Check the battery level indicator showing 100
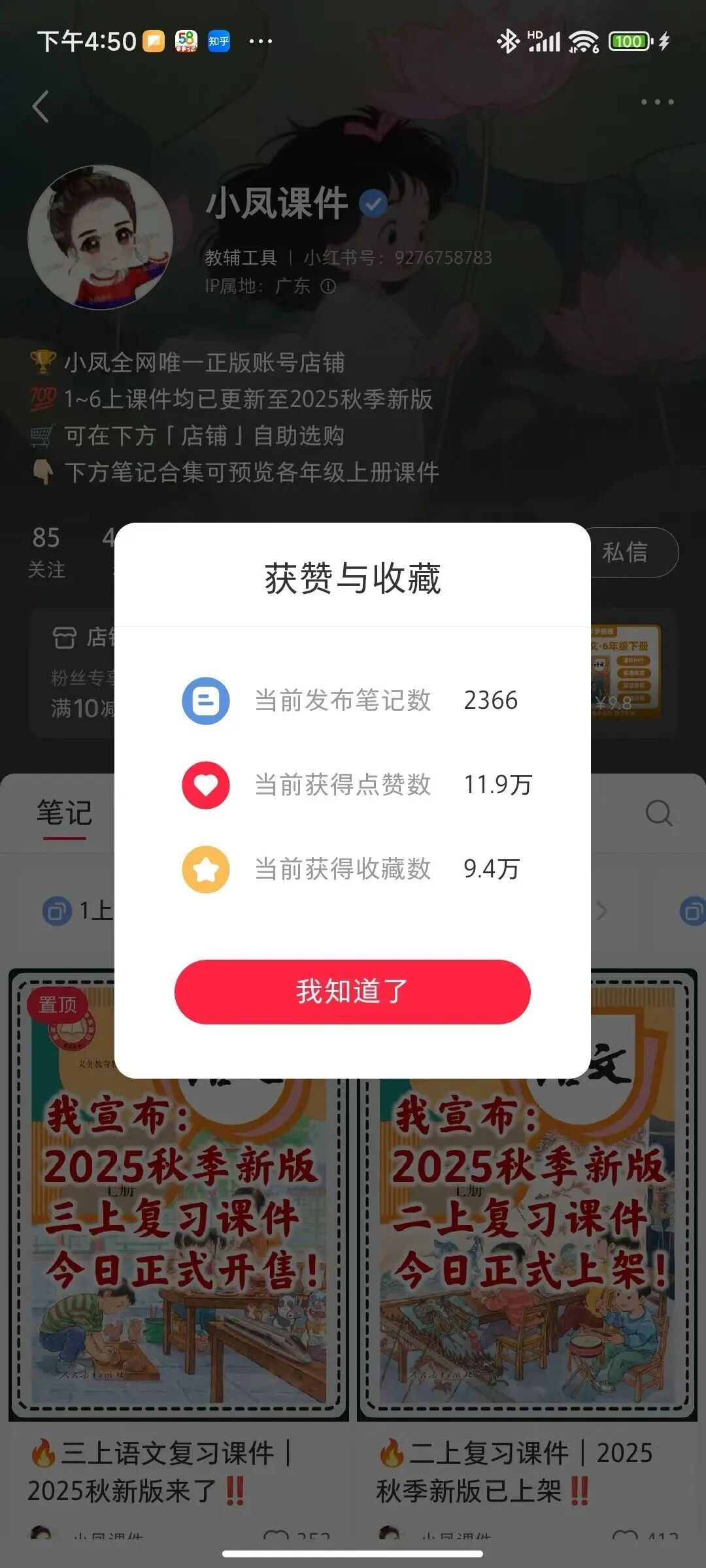 pos(630,41)
